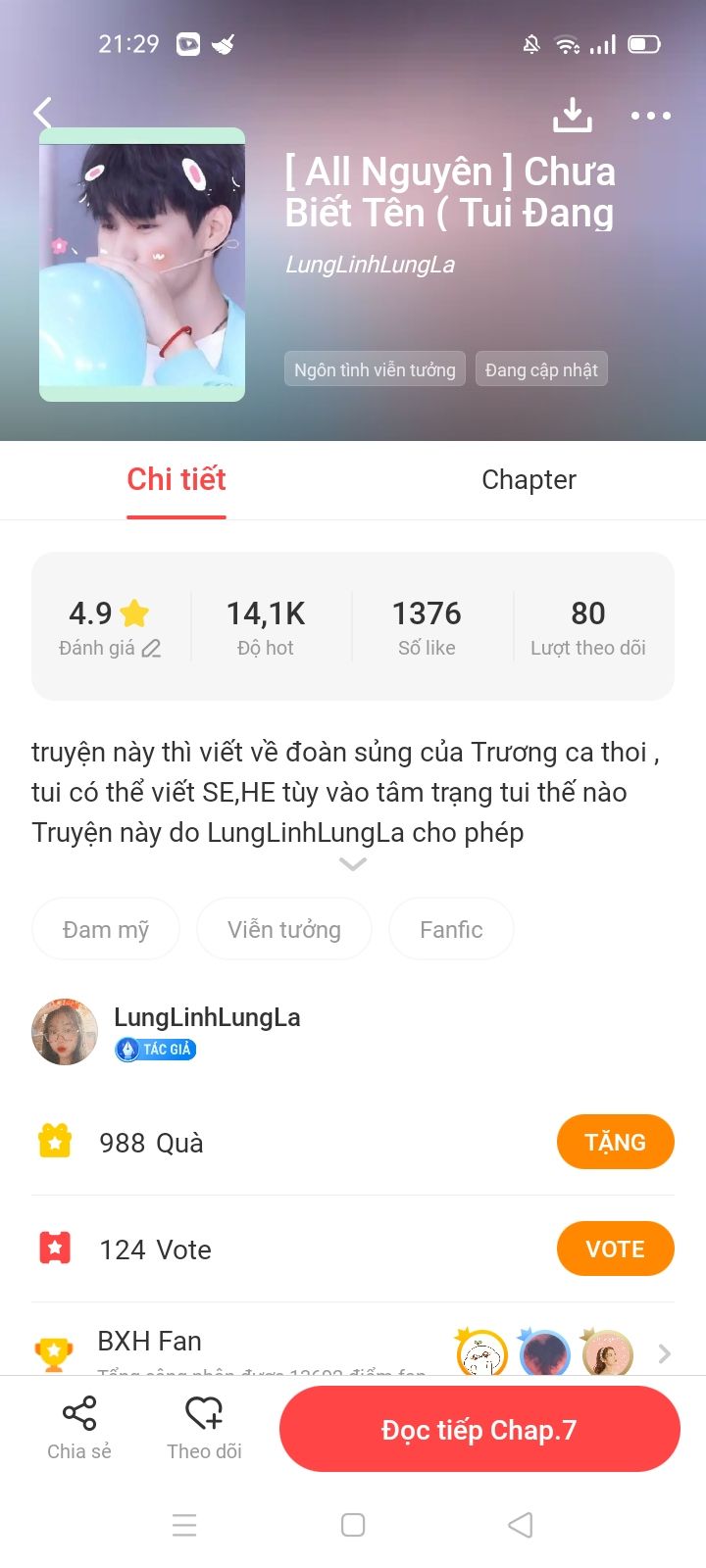The image size is (706, 1568).
Task: Follow the story with Theo dõi
Action: [x=204, y=1428]
